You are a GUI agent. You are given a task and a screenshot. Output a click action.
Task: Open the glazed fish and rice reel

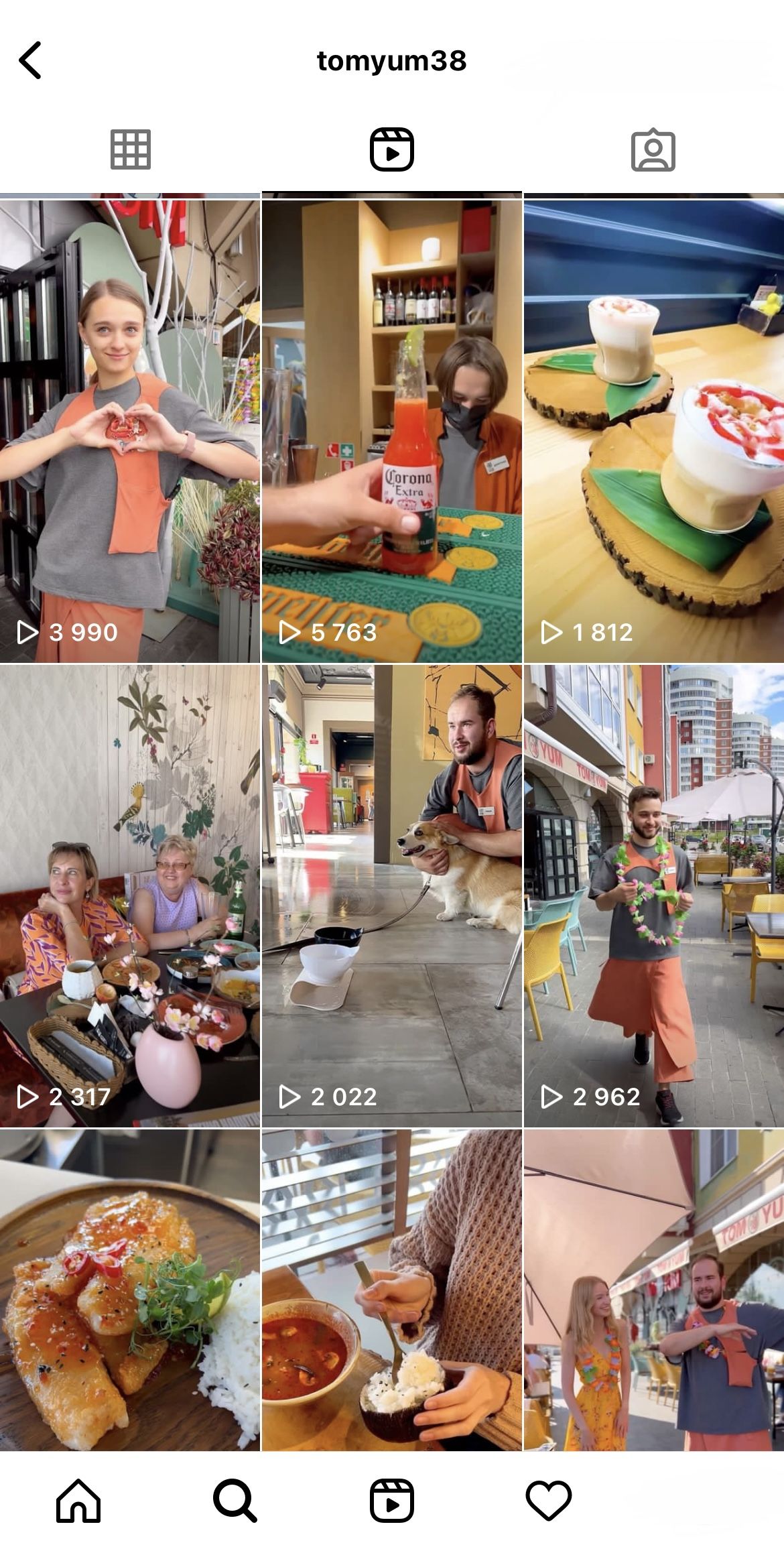(x=130, y=1290)
